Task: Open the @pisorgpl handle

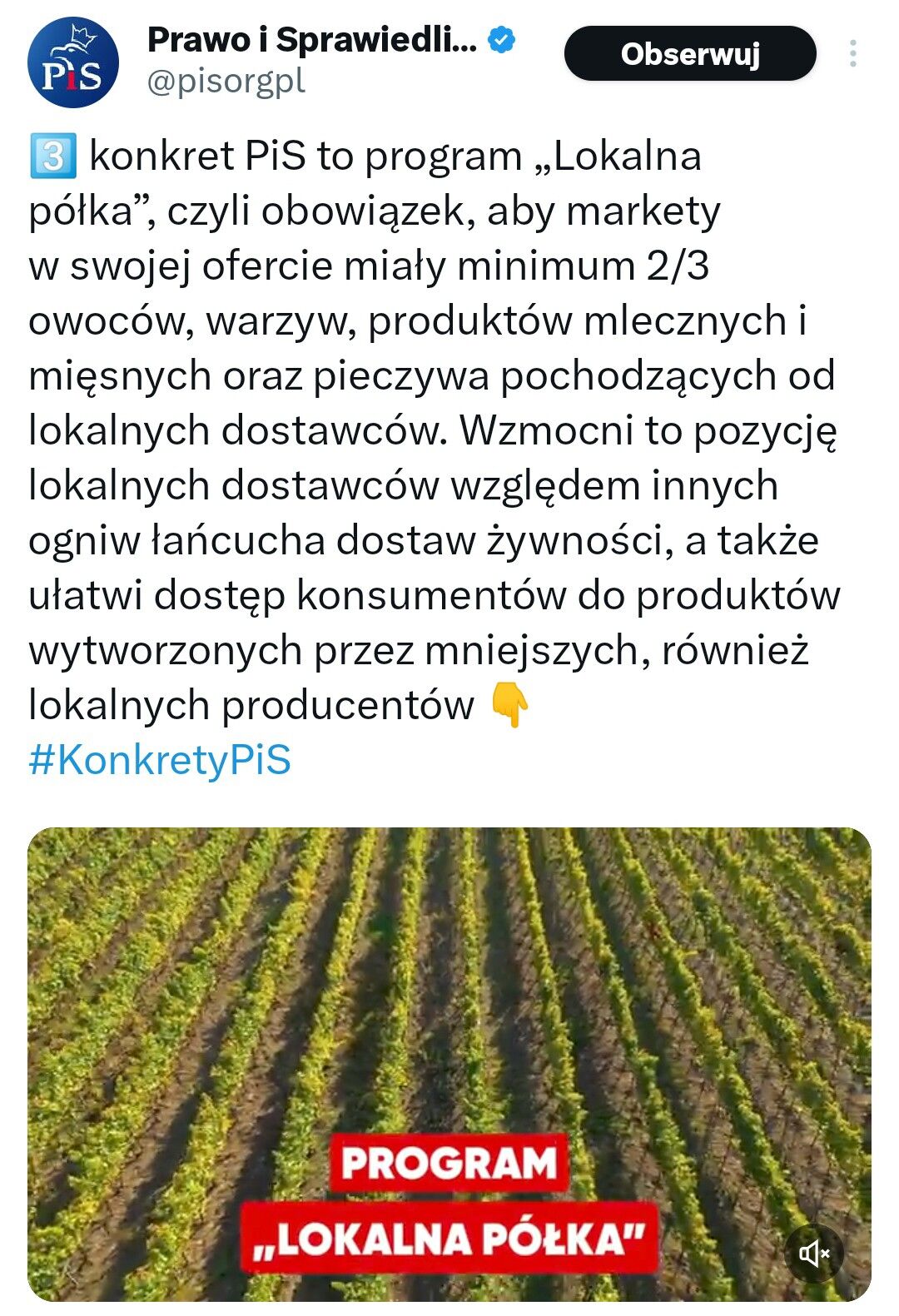Action: tap(226, 82)
